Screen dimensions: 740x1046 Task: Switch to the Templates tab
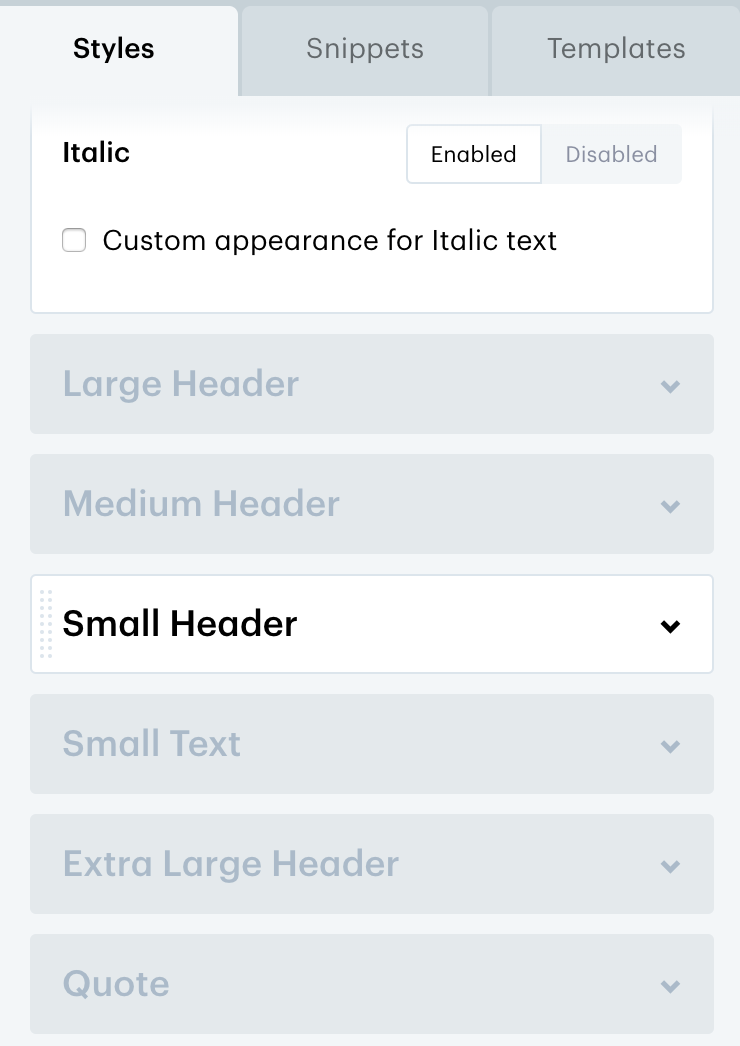click(x=616, y=49)
